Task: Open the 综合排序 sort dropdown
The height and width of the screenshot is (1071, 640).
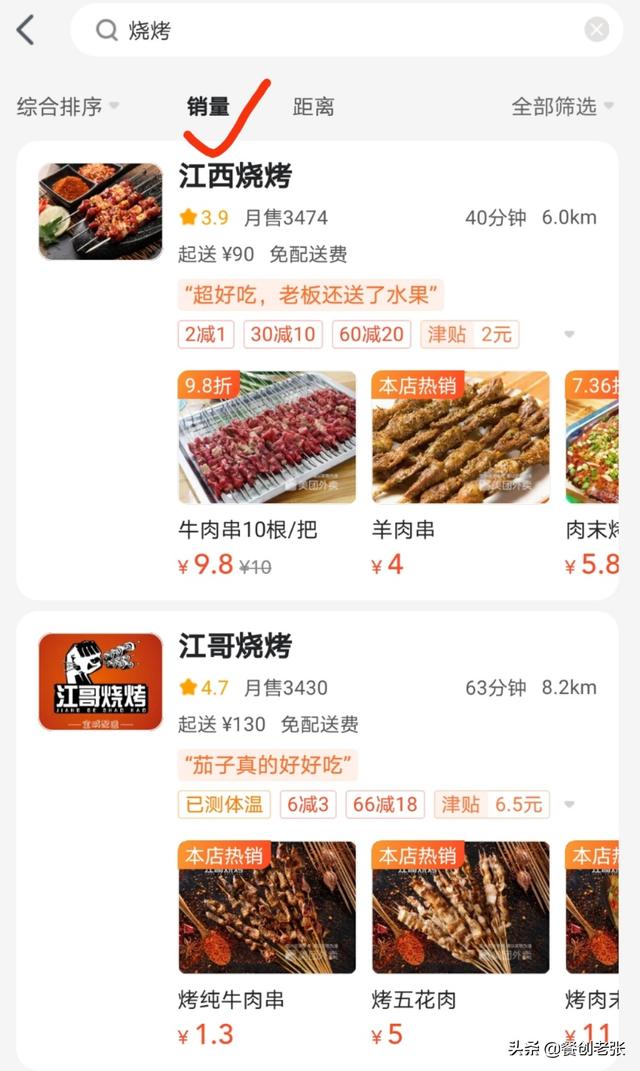Action: 68,107
